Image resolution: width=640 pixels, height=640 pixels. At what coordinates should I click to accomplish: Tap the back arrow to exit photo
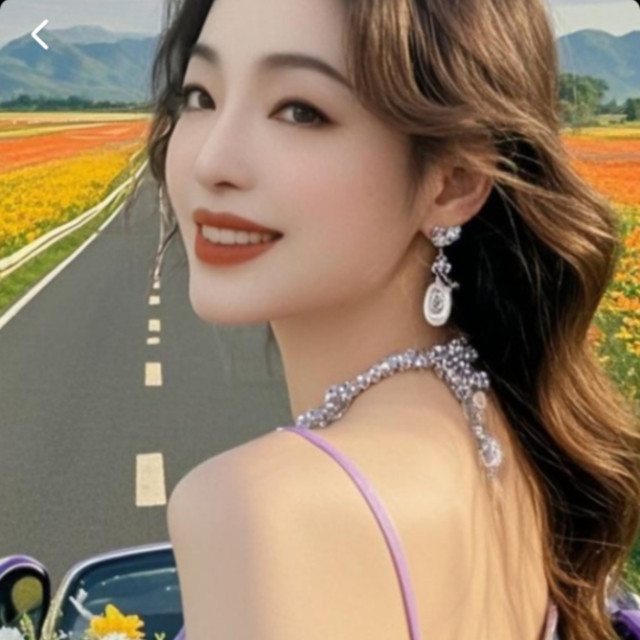[40, 35]
